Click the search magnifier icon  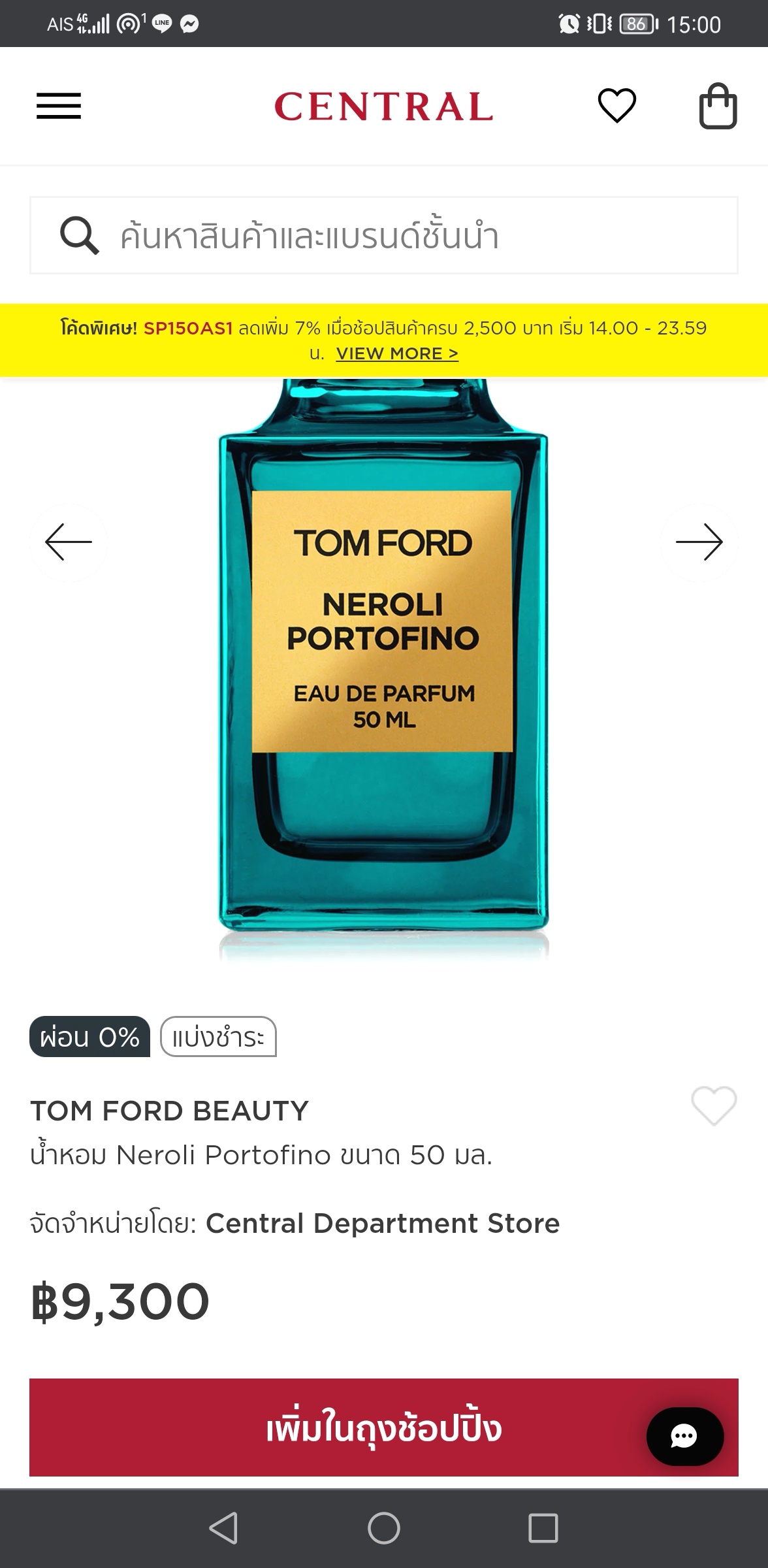pyautogui.click(x=80, y=234)
